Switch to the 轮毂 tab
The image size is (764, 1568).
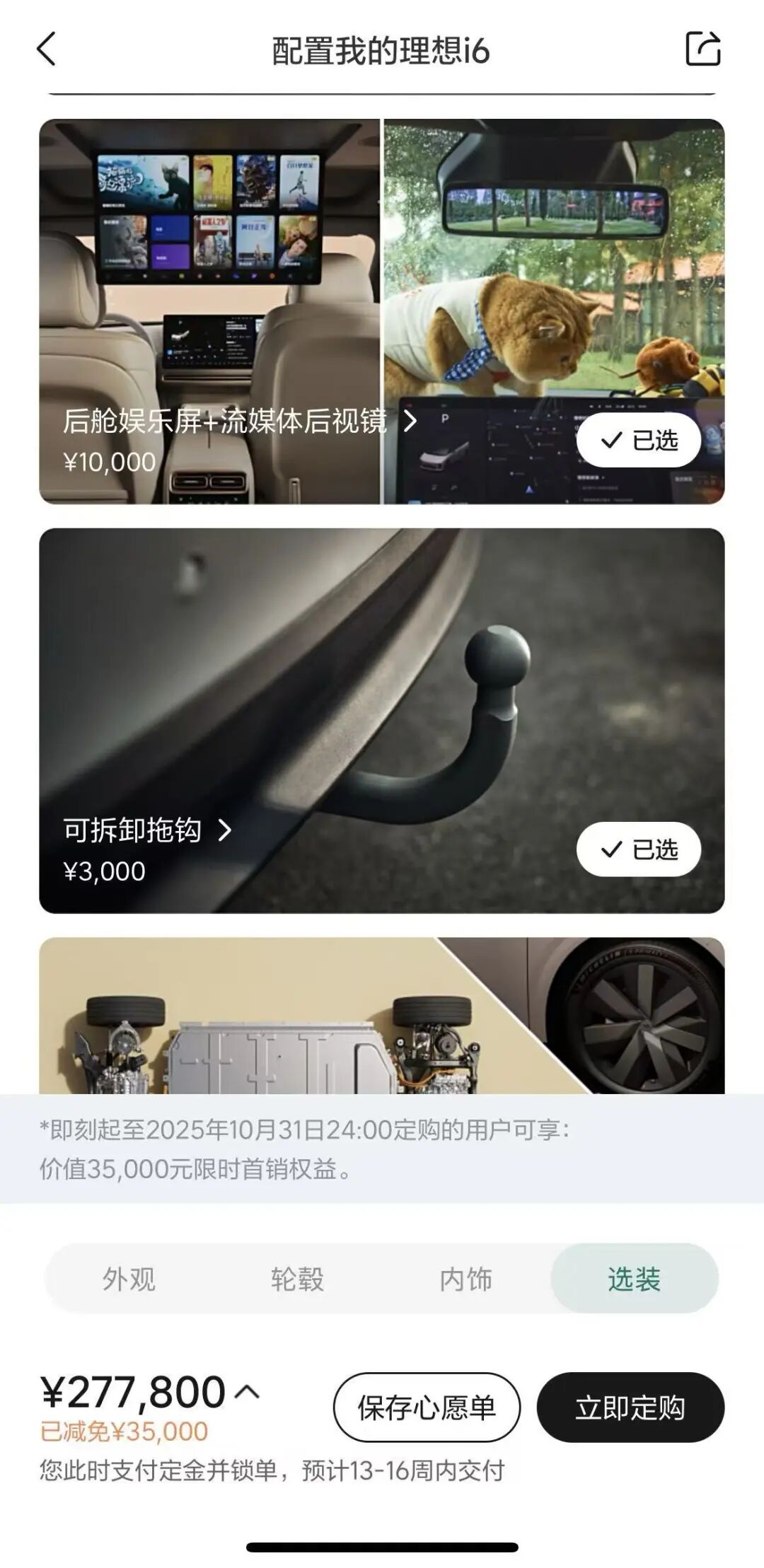click(297, 1279)
